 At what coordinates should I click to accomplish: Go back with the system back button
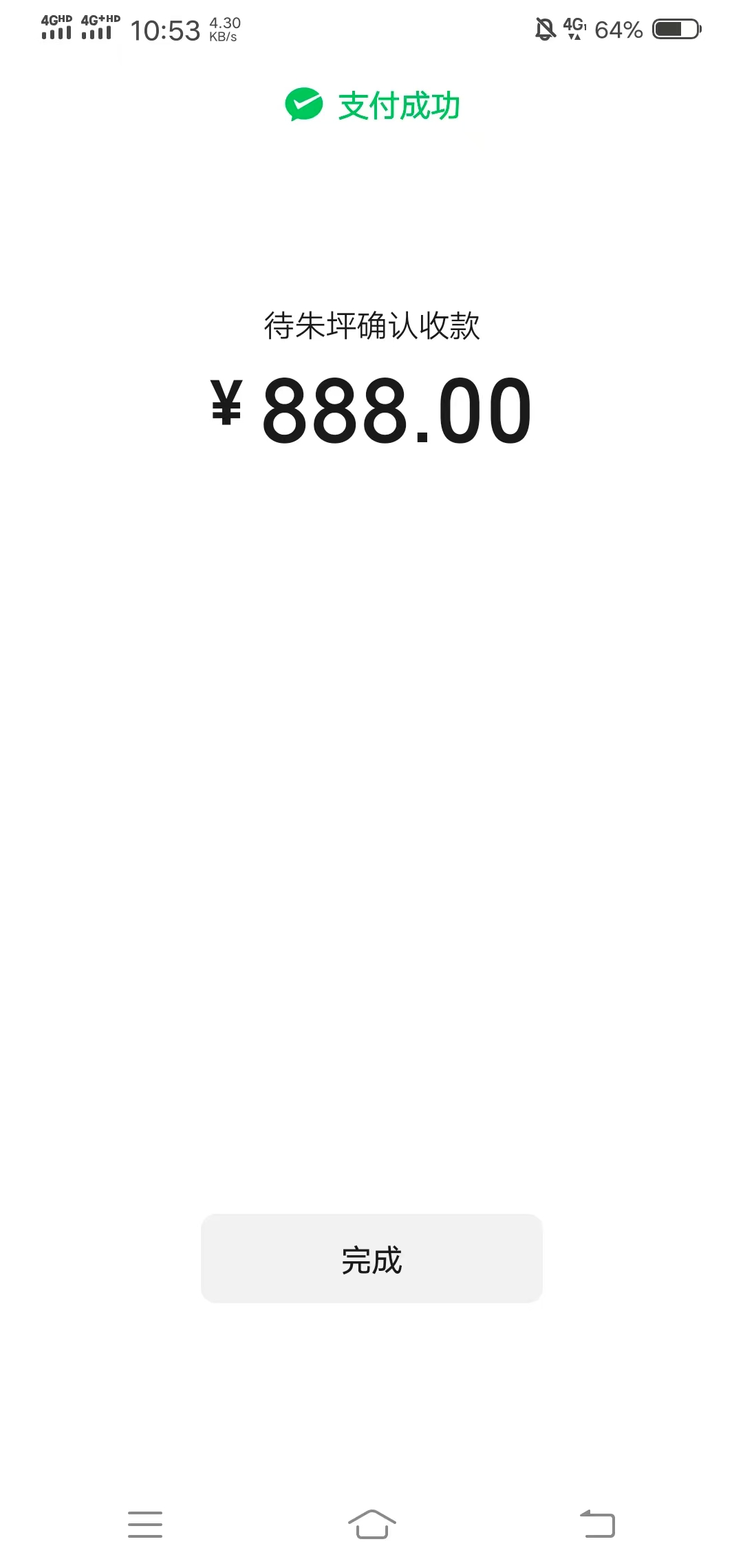(597, 1524)
